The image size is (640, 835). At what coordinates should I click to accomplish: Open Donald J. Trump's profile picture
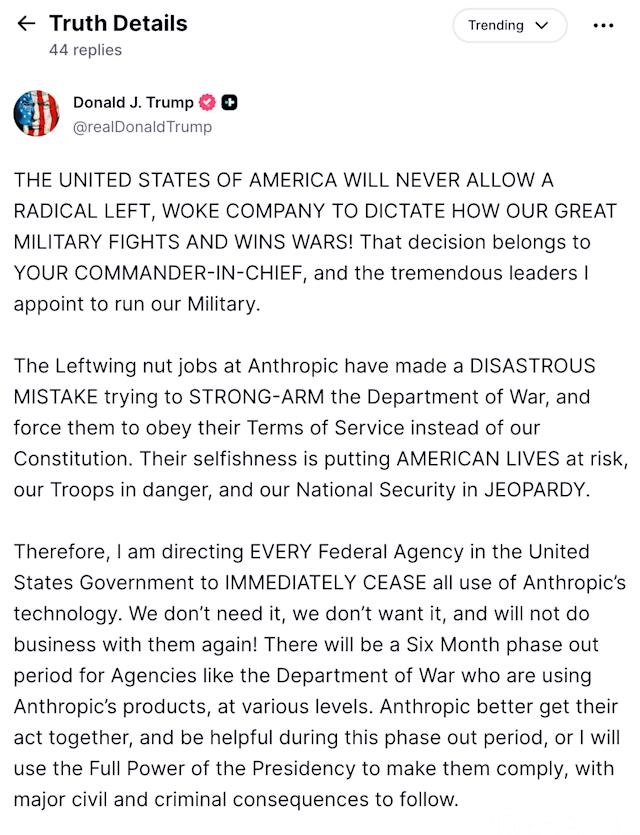pyautogui.click(x=36, y=113)
